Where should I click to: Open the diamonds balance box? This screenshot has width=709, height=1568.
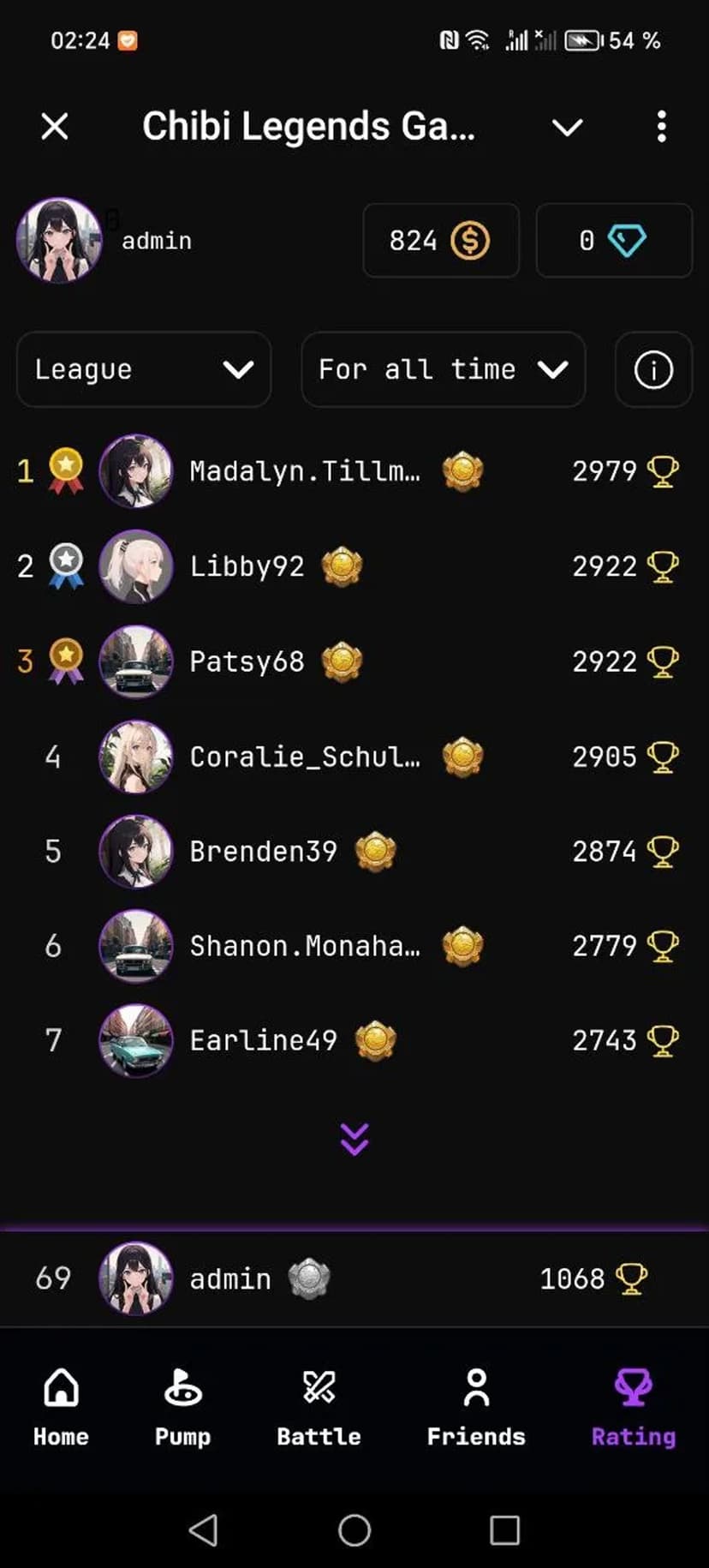click(x=613, y=241)
